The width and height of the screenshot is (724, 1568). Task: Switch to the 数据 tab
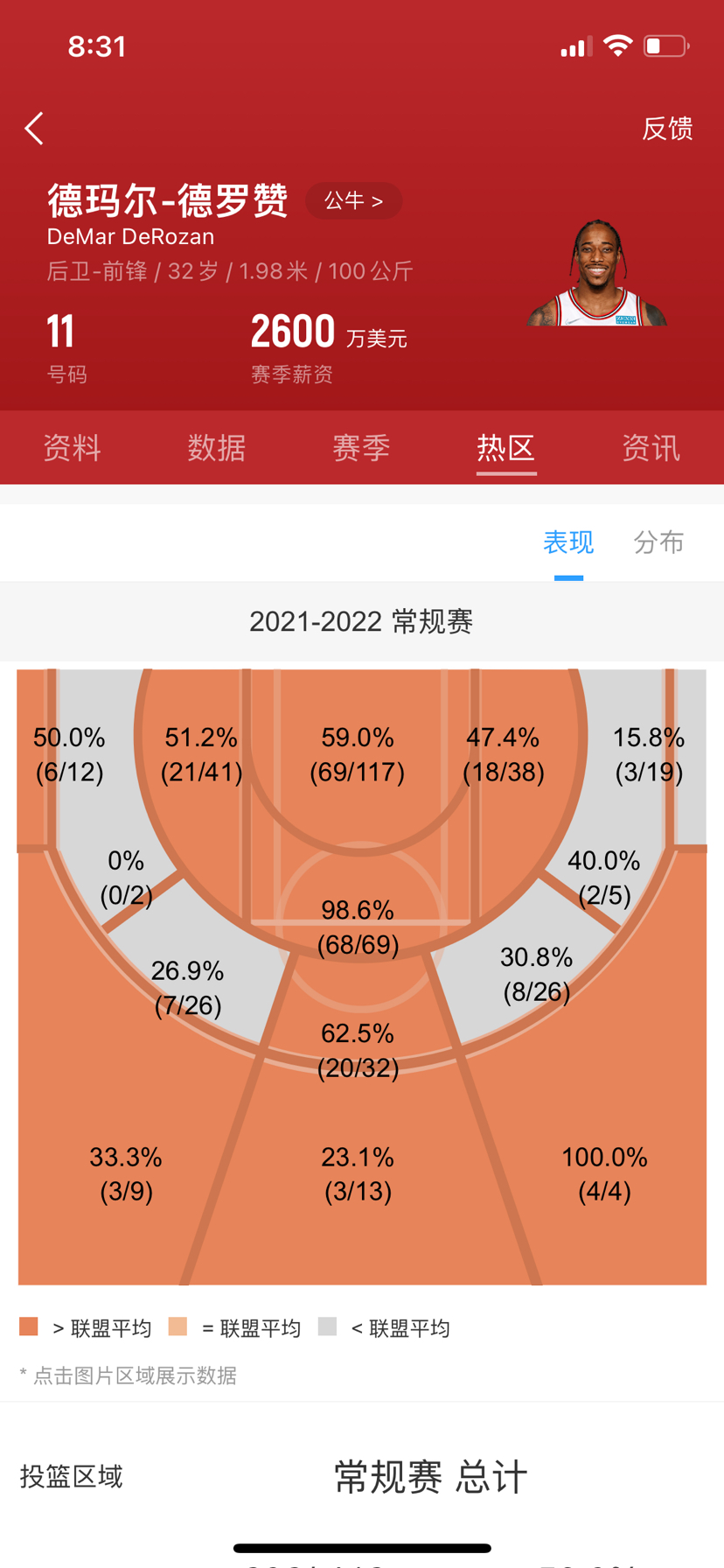(x=216, y=448)
